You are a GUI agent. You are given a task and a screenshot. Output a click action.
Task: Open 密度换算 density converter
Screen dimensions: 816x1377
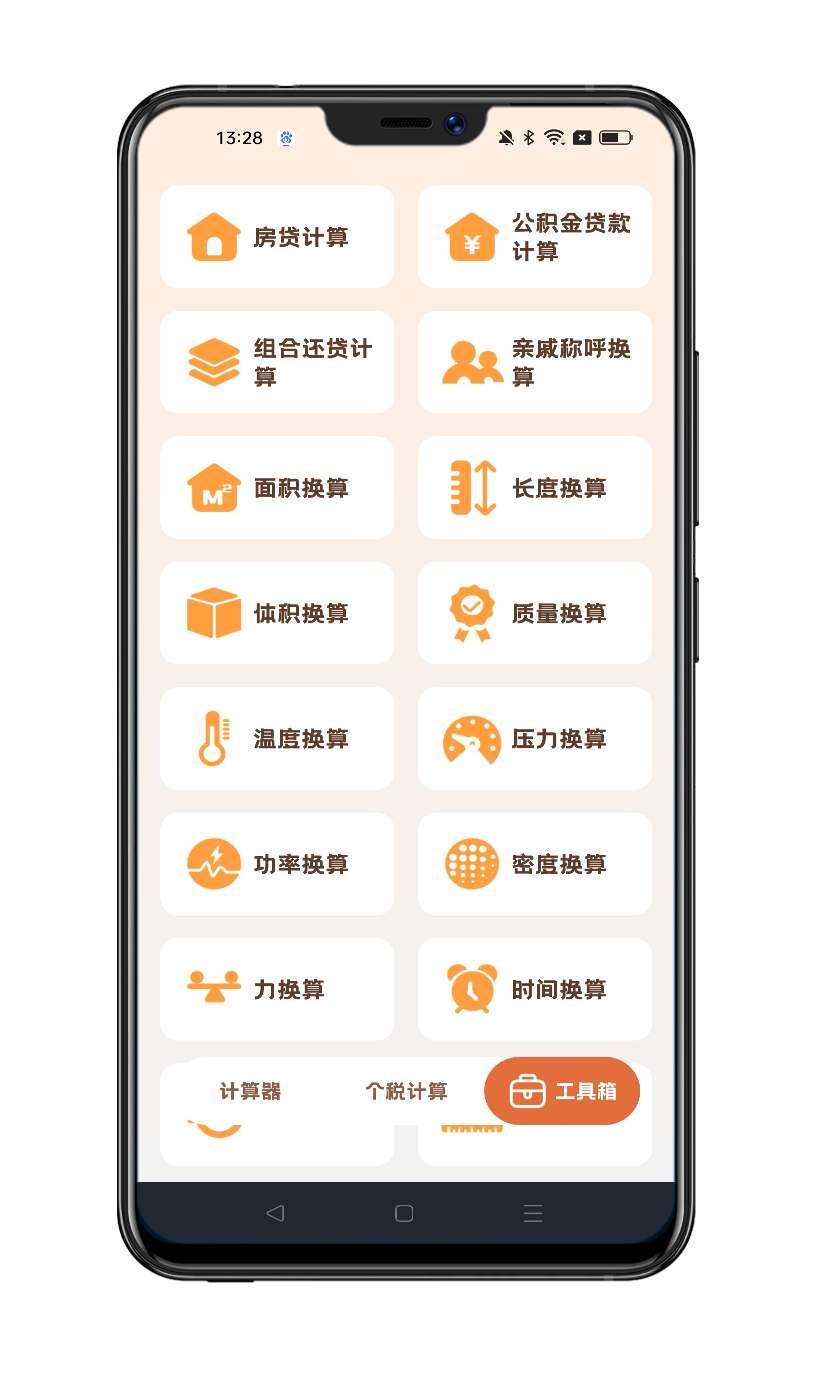[x=535, y=864]
